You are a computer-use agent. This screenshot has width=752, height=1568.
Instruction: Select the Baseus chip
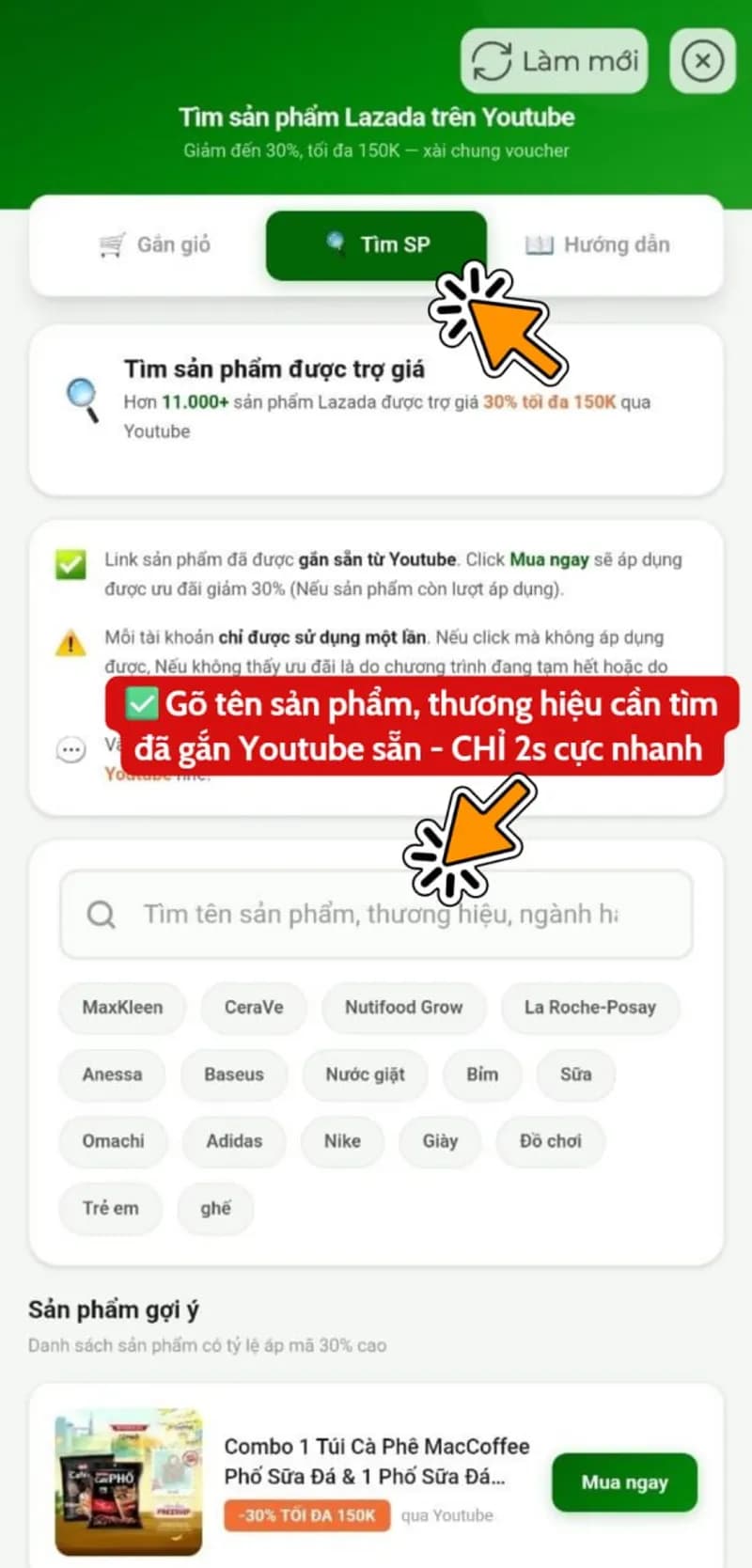pyautogui.click(x=234, y=1074)
